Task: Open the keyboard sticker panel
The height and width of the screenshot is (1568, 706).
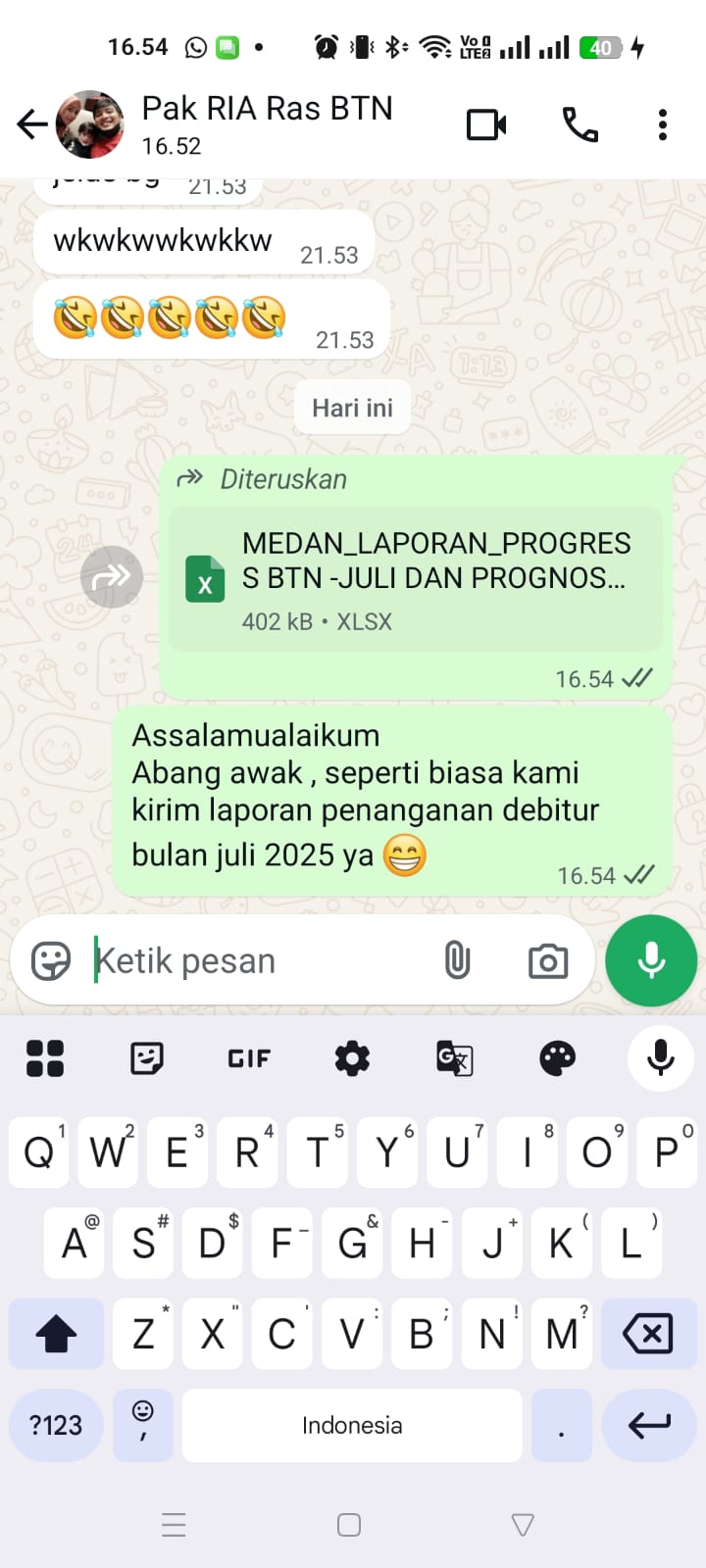Action: coord(147,1058)
